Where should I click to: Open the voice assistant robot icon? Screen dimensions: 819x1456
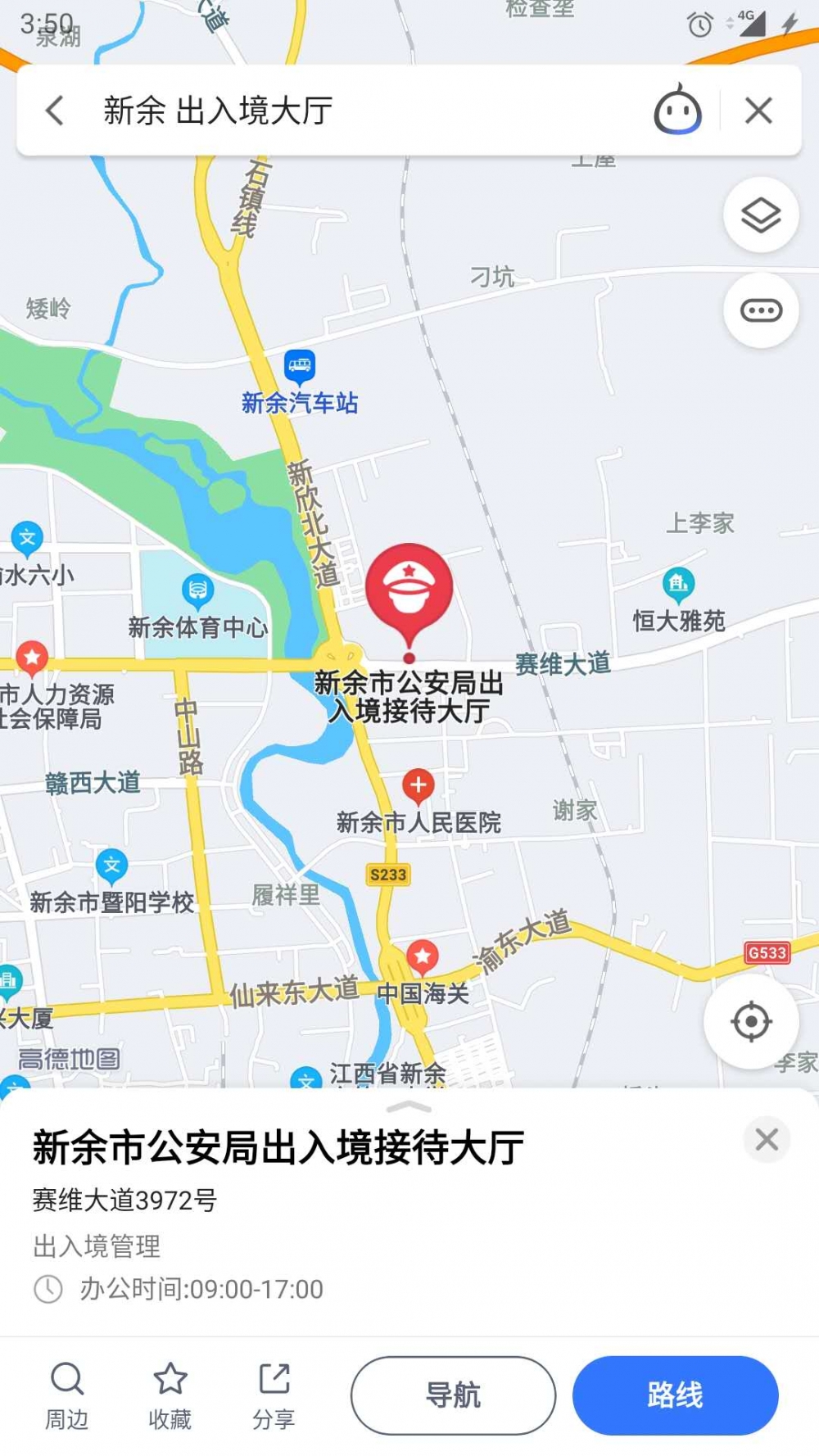point(677,110)
